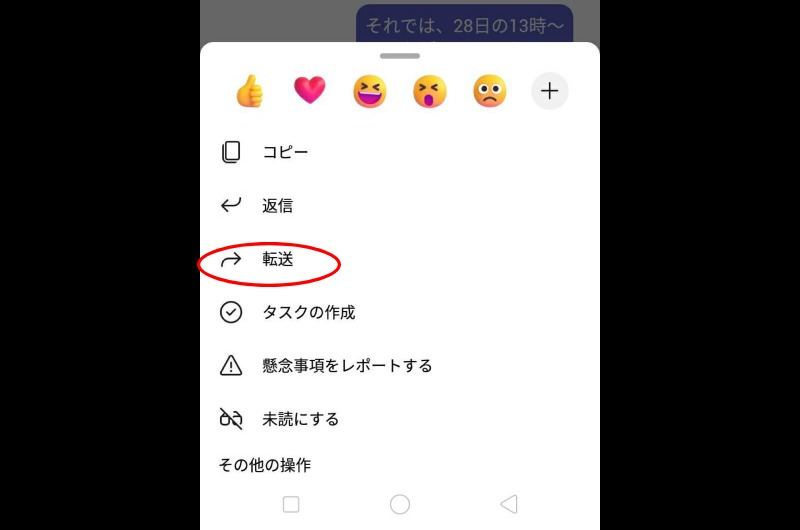Mark message unread with 未読にする
This screenshot has width=800, height=530.
[300, 419]
